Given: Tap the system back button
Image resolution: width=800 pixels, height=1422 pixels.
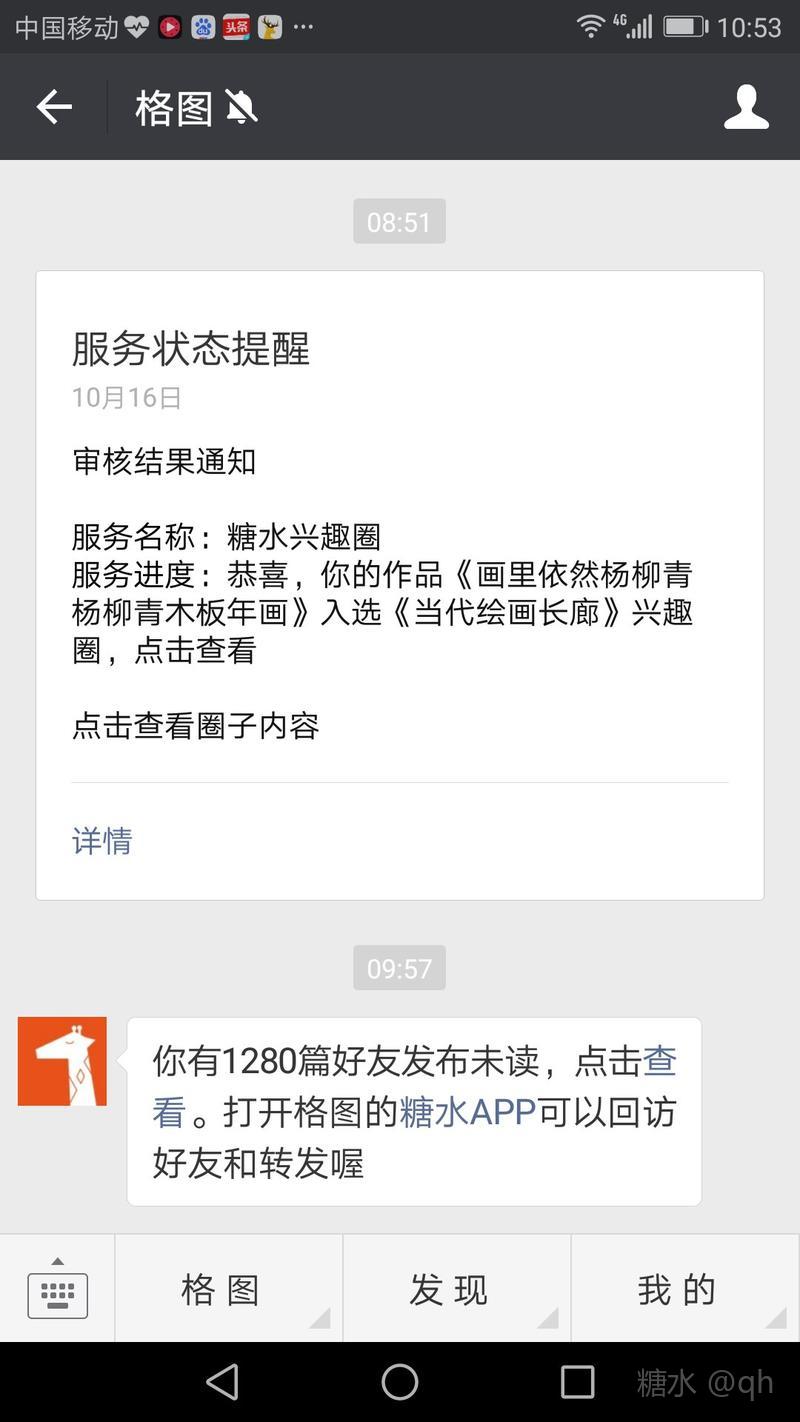Looking at the screenshot, I should click(222, 1382).
